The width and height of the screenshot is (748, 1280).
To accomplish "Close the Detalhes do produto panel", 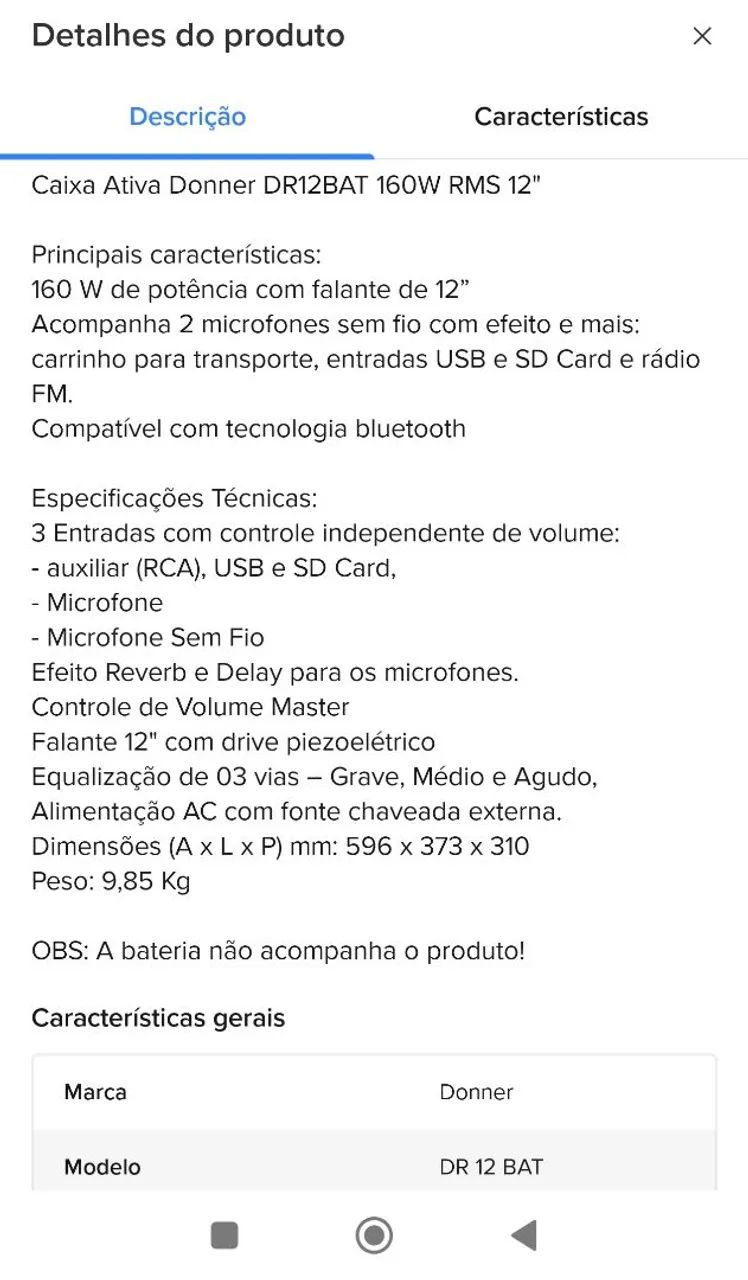I will pos(702,36).
